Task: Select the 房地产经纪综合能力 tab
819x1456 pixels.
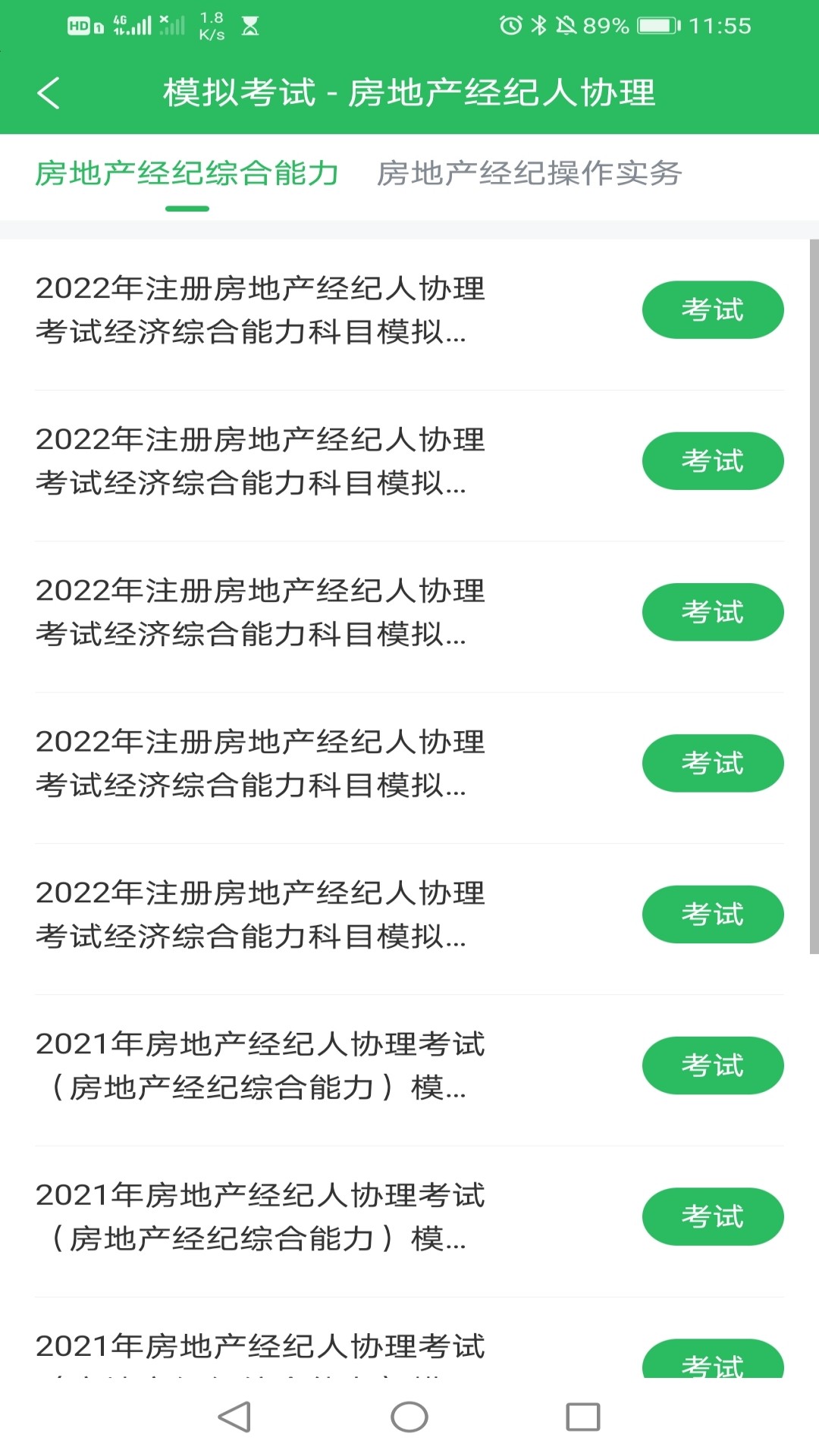Action: 187,174
